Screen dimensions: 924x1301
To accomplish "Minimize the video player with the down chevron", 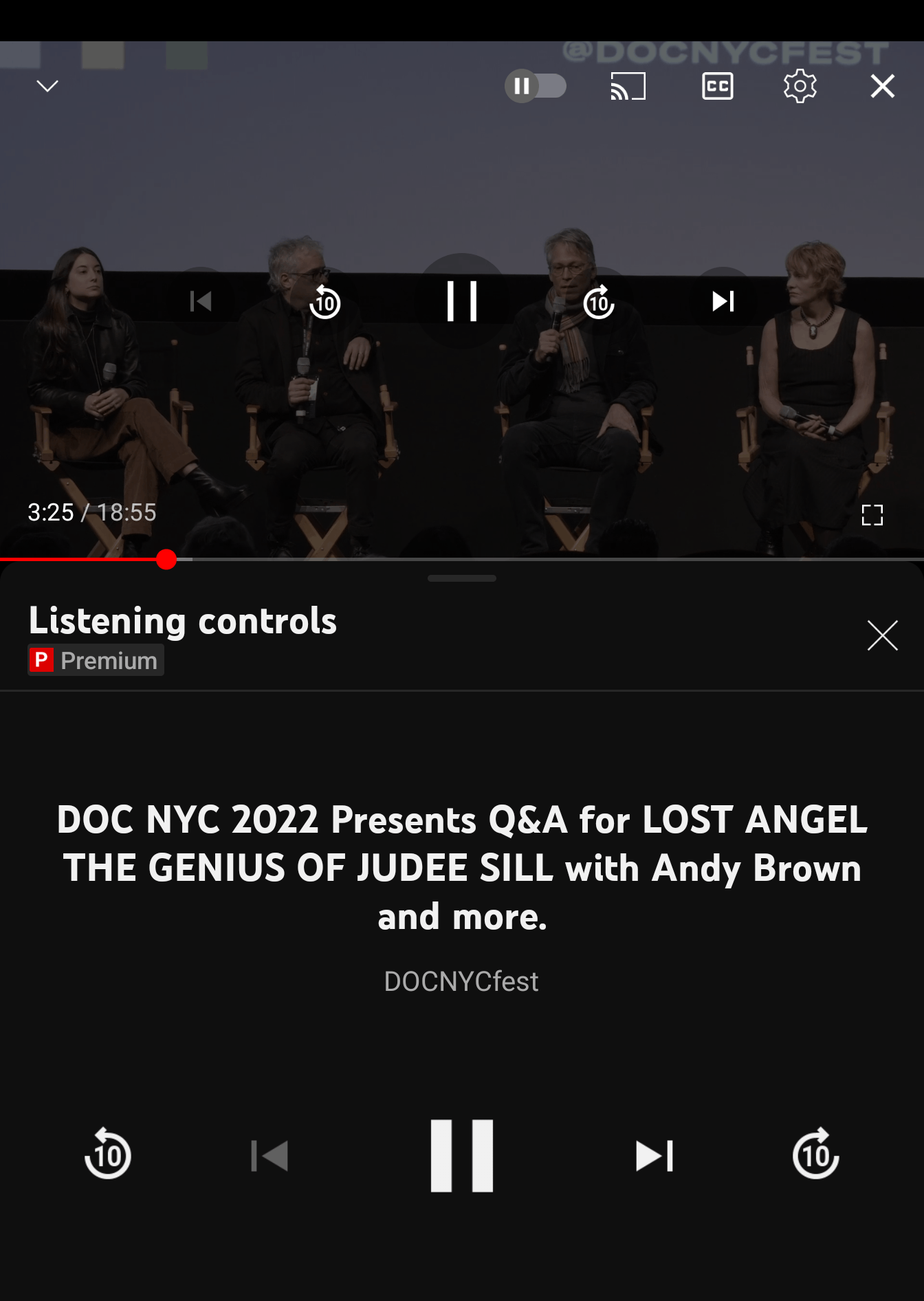I will 47,86.
